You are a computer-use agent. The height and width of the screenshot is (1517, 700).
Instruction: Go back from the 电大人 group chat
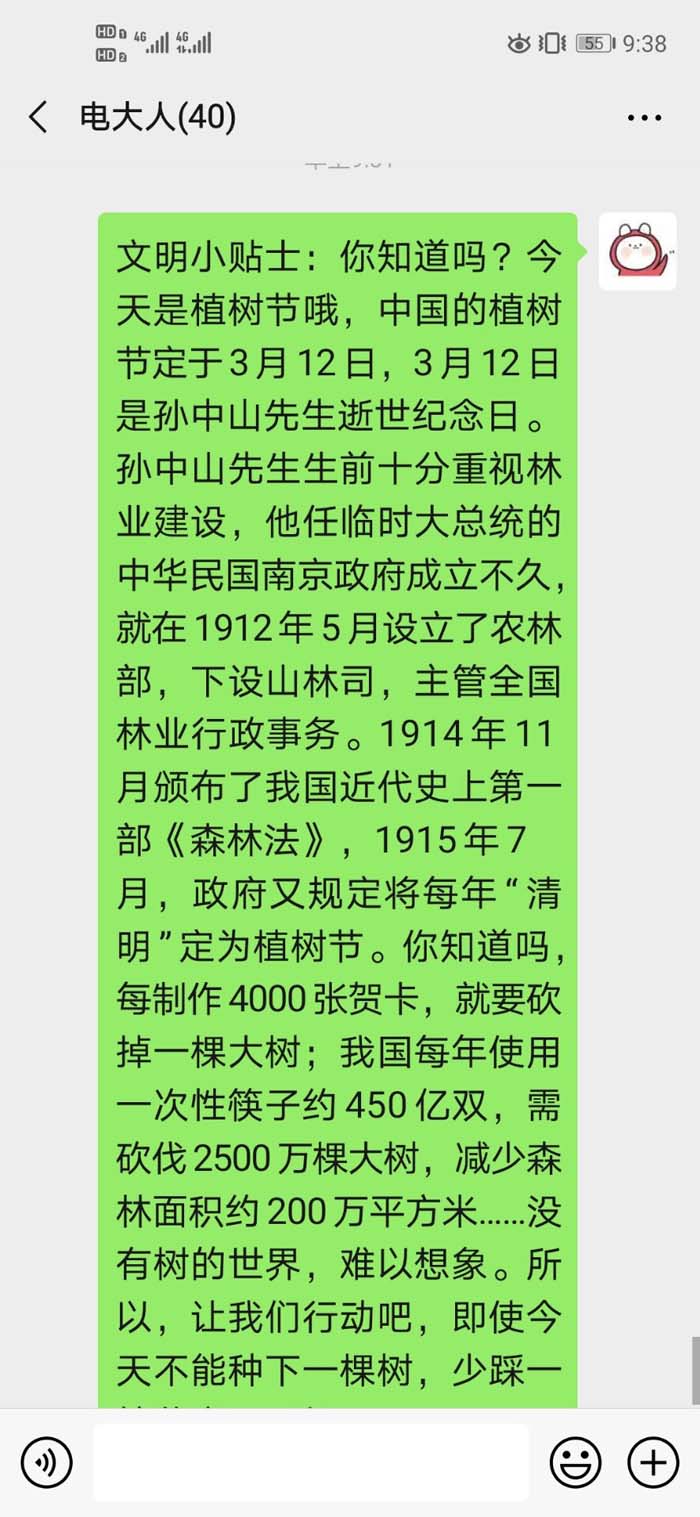38,118
